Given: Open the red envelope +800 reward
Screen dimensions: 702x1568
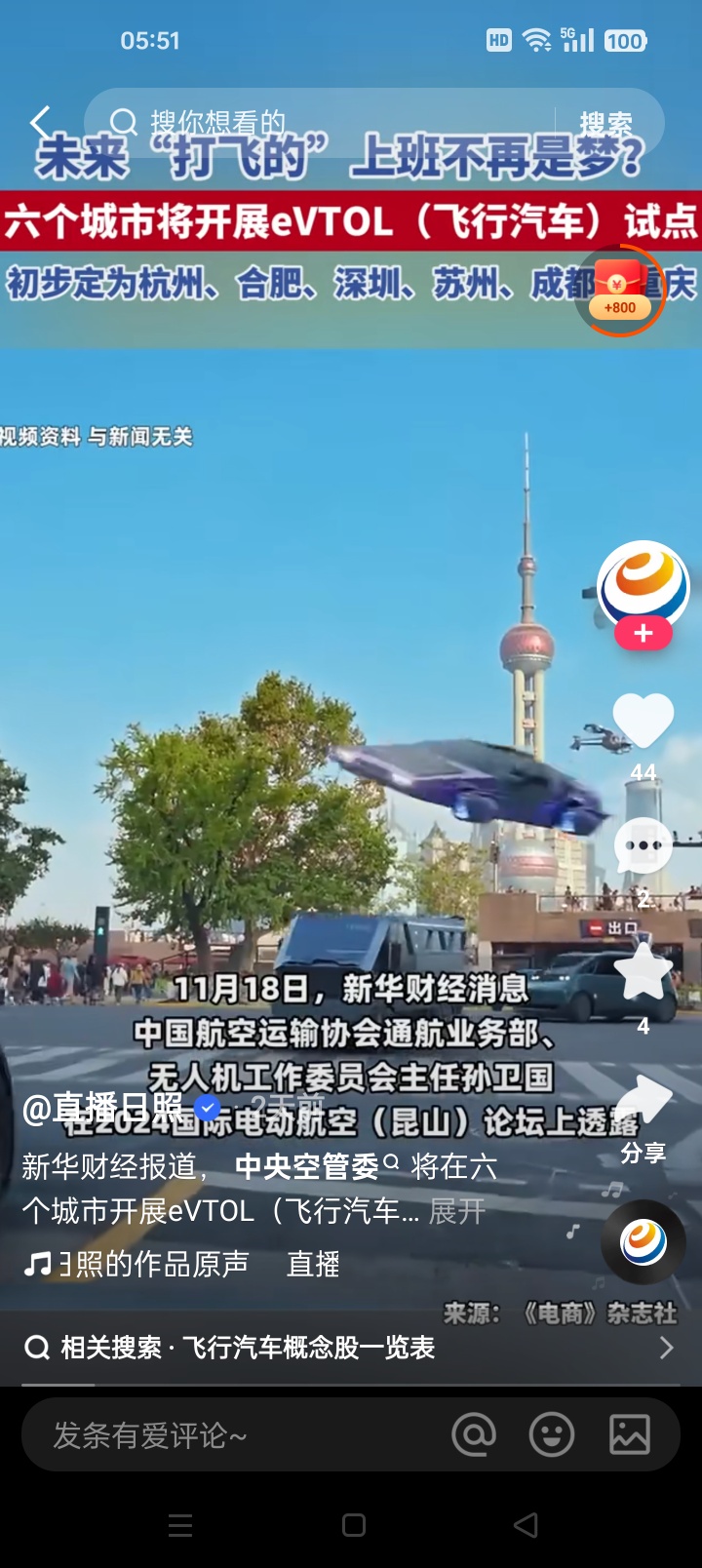Looking at the screenshot, I should tap(620, 290).
